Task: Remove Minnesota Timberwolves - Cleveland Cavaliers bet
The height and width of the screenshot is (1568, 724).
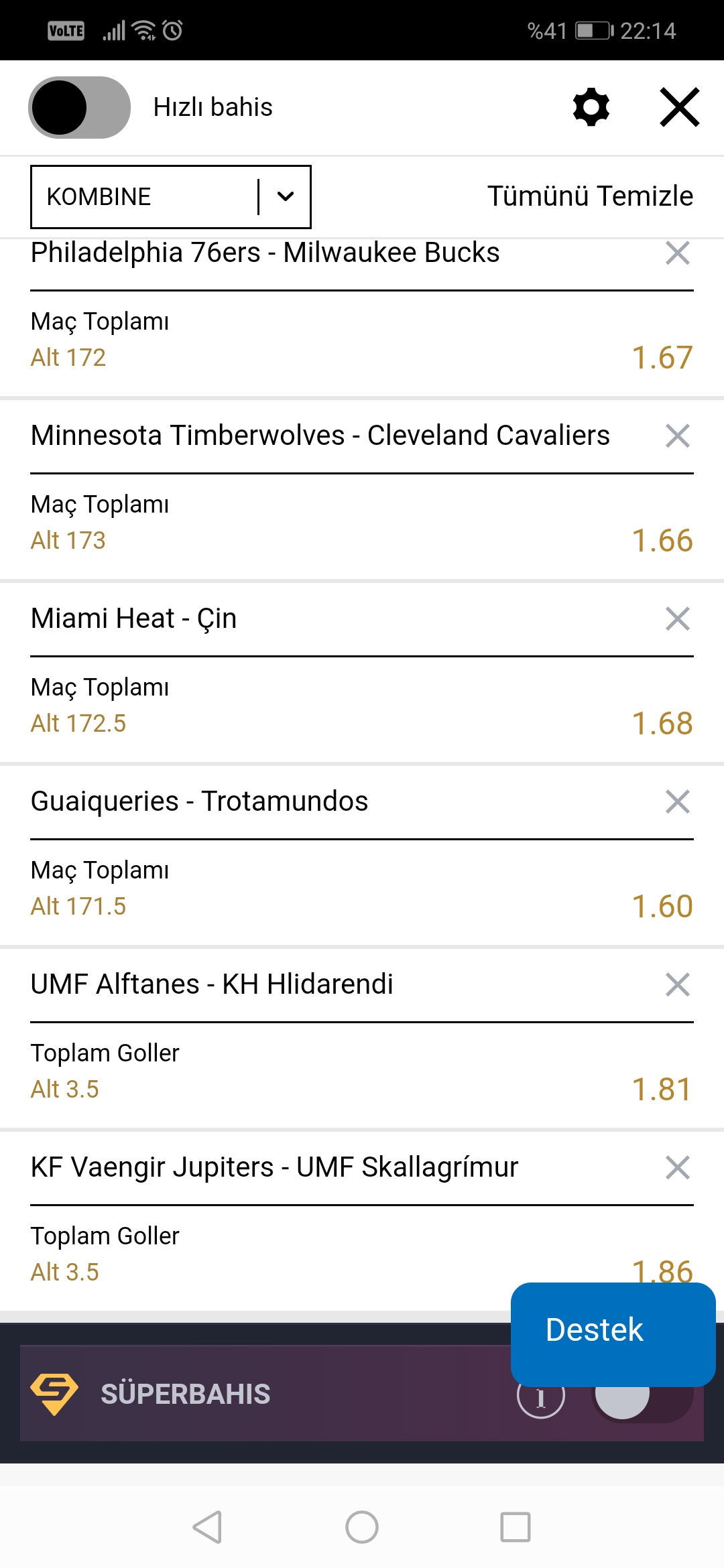Action: (x=678, y=436)
